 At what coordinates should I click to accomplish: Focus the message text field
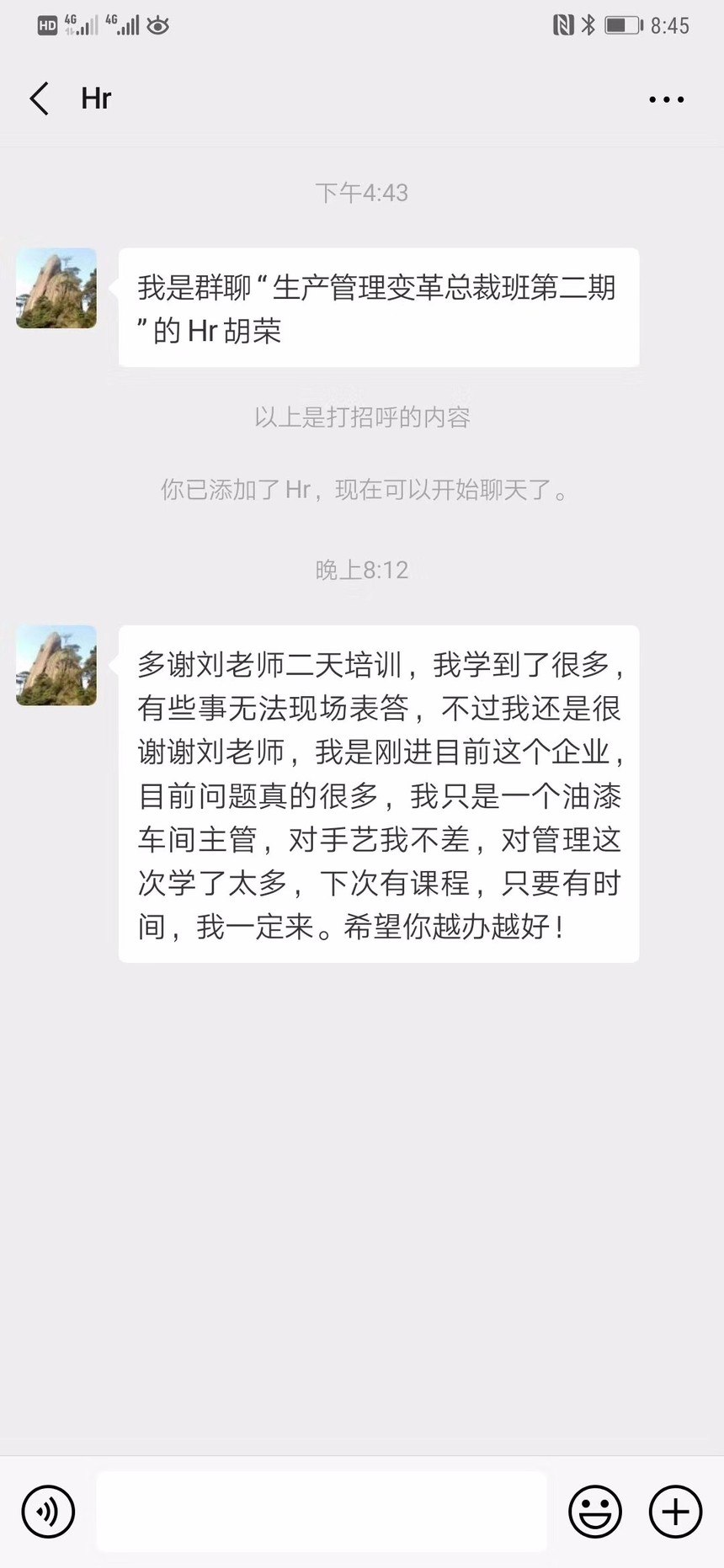point(322,1512)
